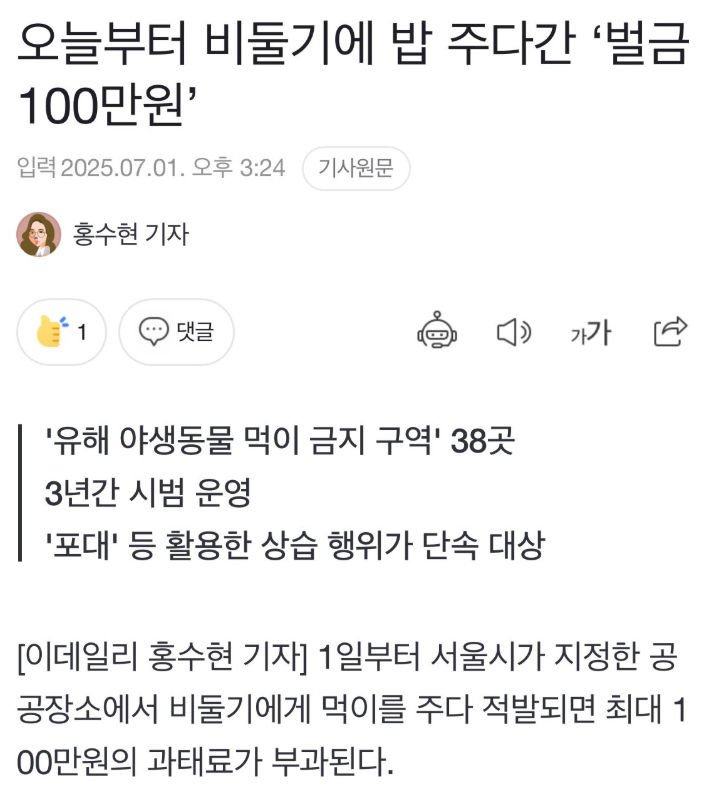Tap the thumbs-up reaction button
This screenshot has width=706, height=807.
pyautogui.click(x=61, y=332)
